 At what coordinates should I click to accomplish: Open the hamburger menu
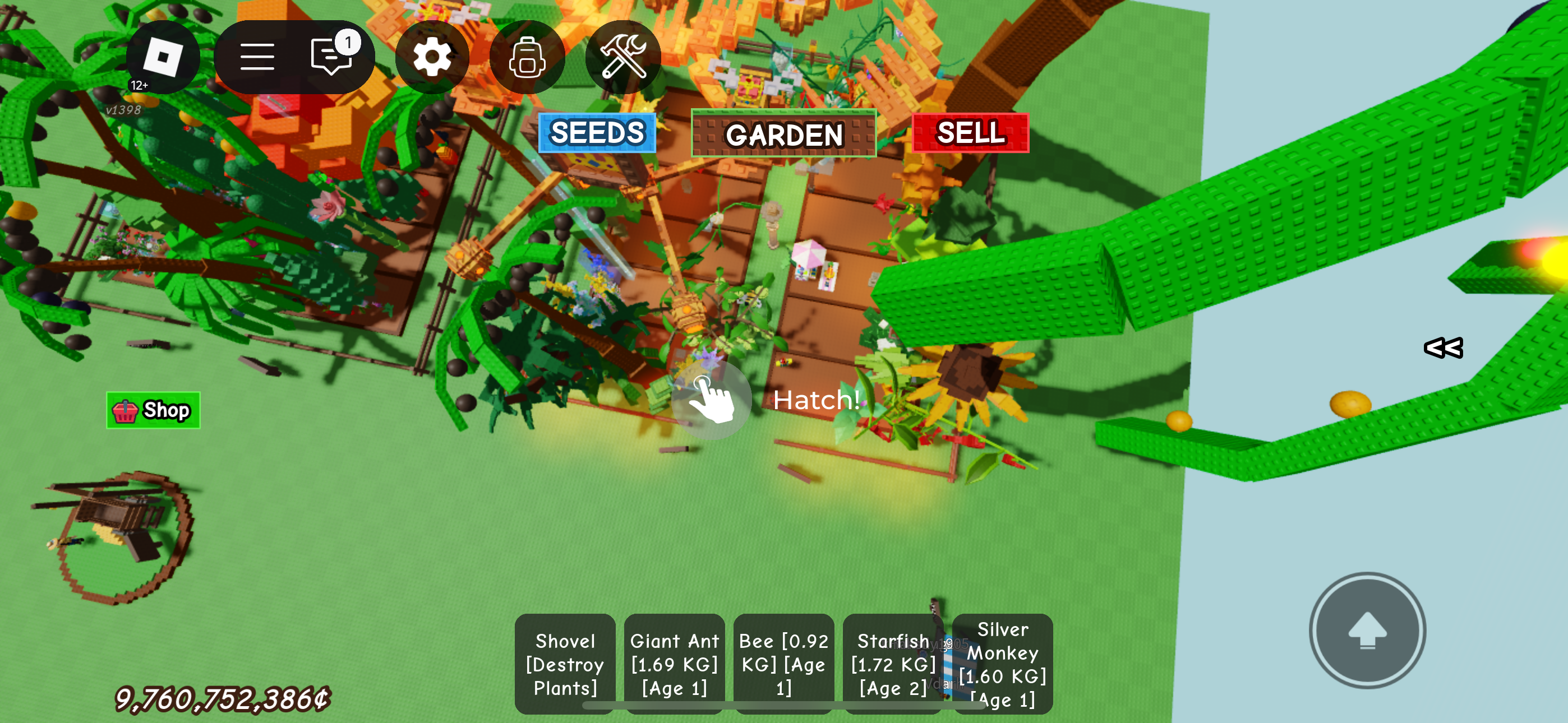click(257, 57)
